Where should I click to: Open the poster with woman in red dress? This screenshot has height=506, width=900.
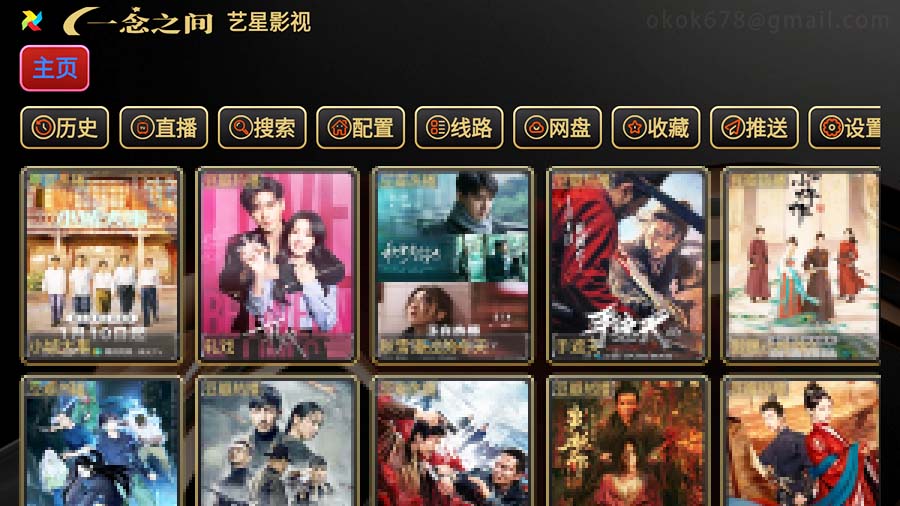(803, 442)
